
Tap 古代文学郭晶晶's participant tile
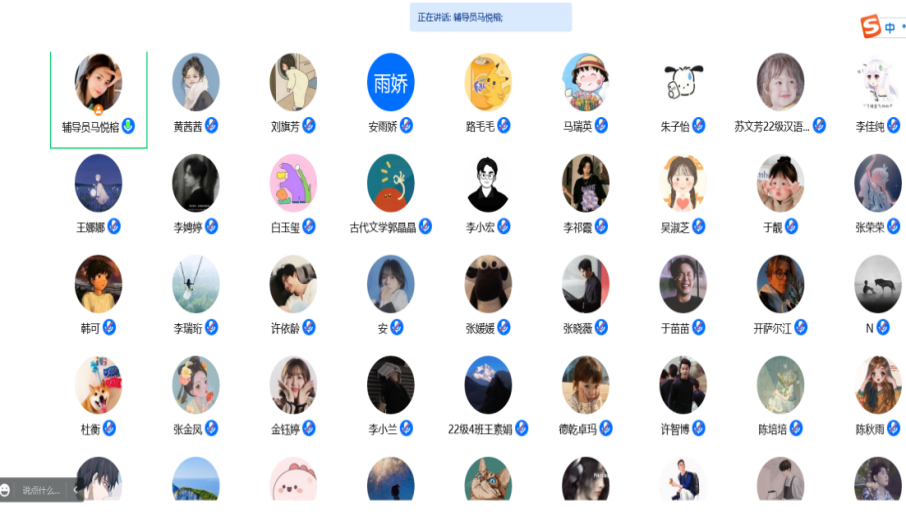[x=390, y=185]
